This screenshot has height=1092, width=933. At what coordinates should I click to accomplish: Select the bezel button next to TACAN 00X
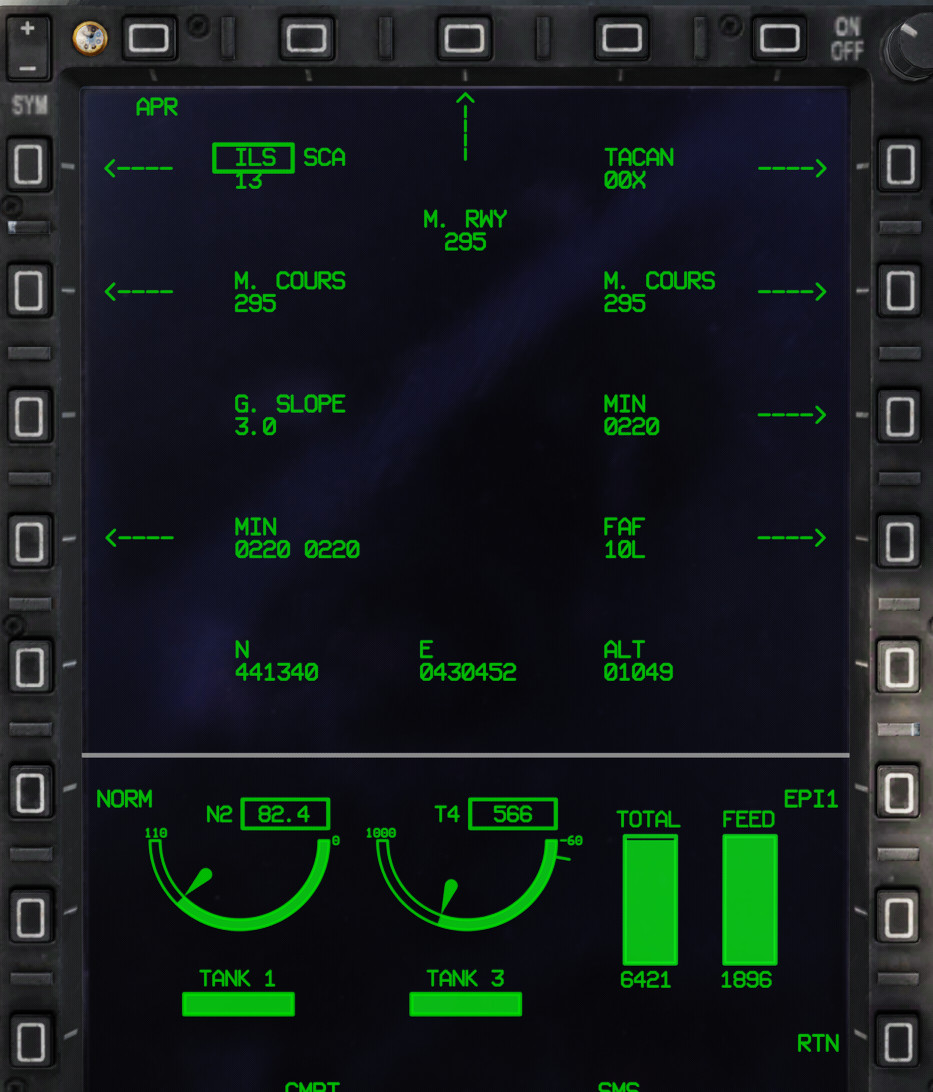pos(900,166)
